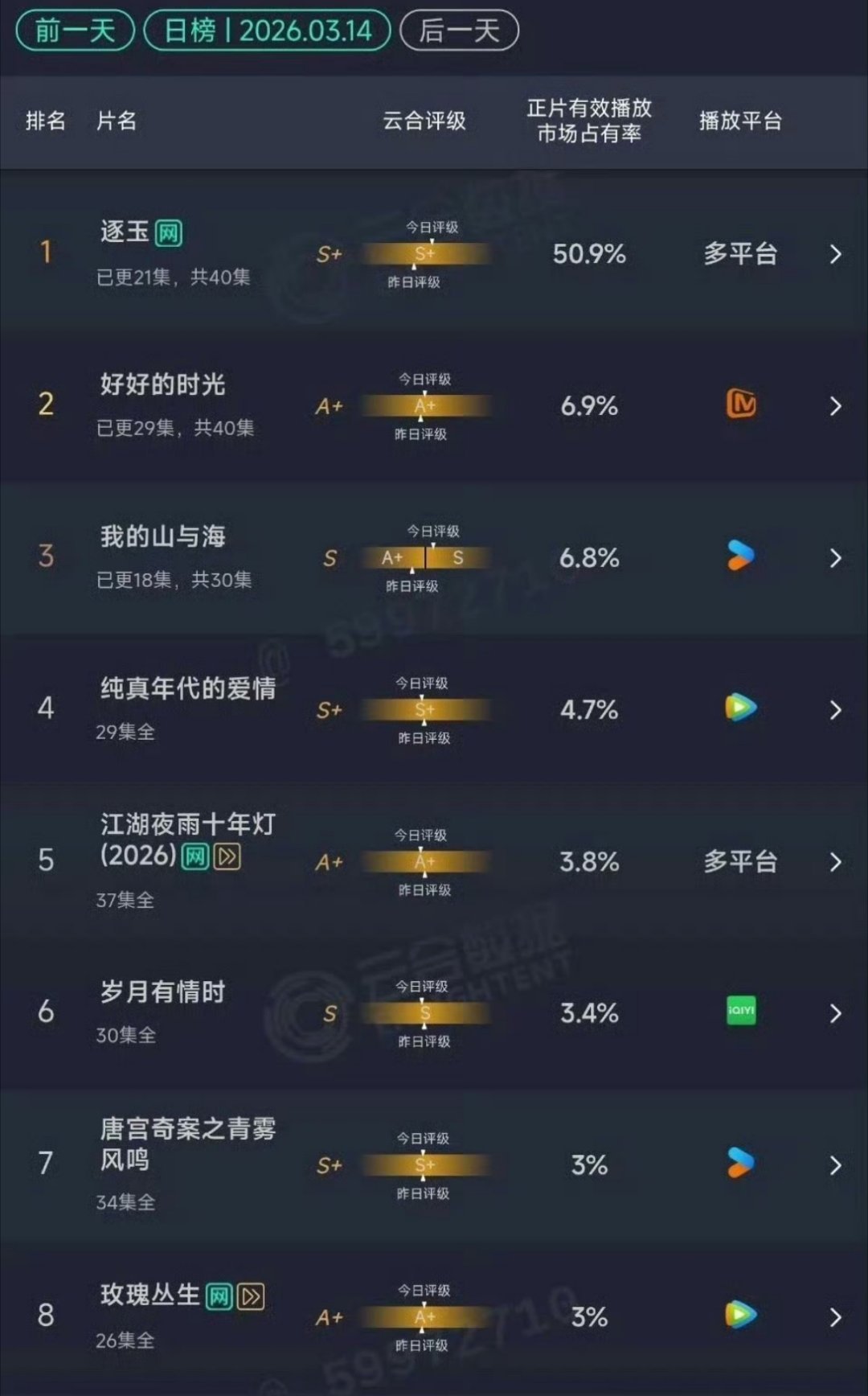Click 多平台 label for 江湖夜雨十年灯

pos(740,860)
